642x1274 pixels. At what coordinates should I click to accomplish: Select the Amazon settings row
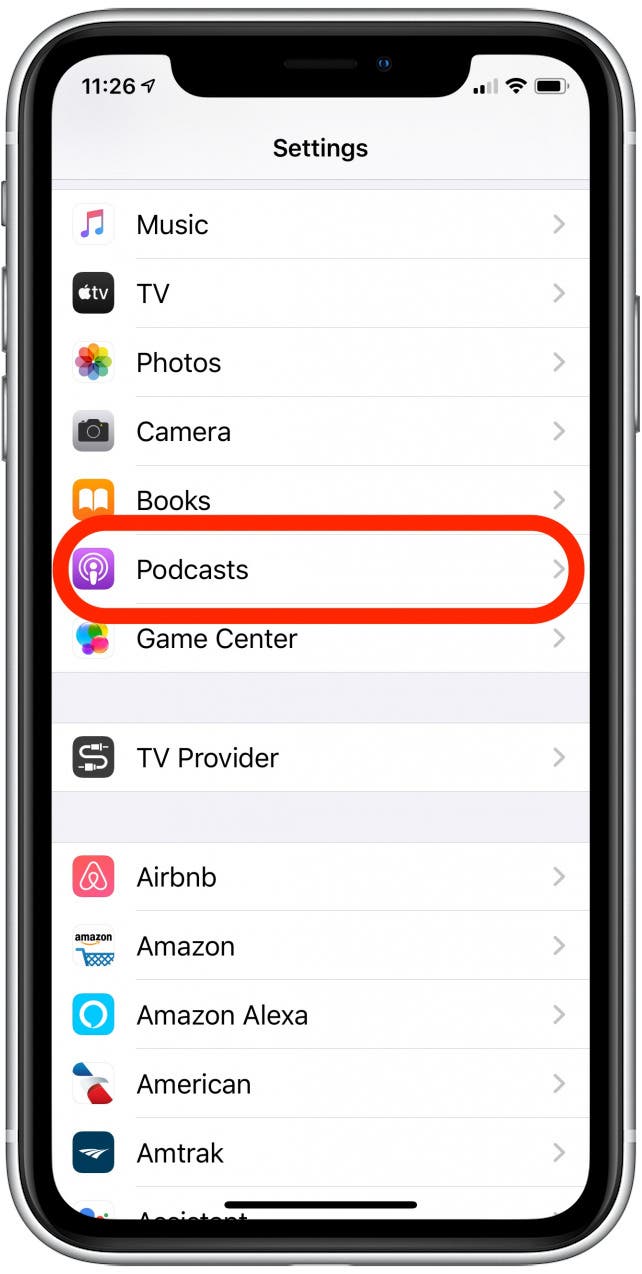[320, 946]
